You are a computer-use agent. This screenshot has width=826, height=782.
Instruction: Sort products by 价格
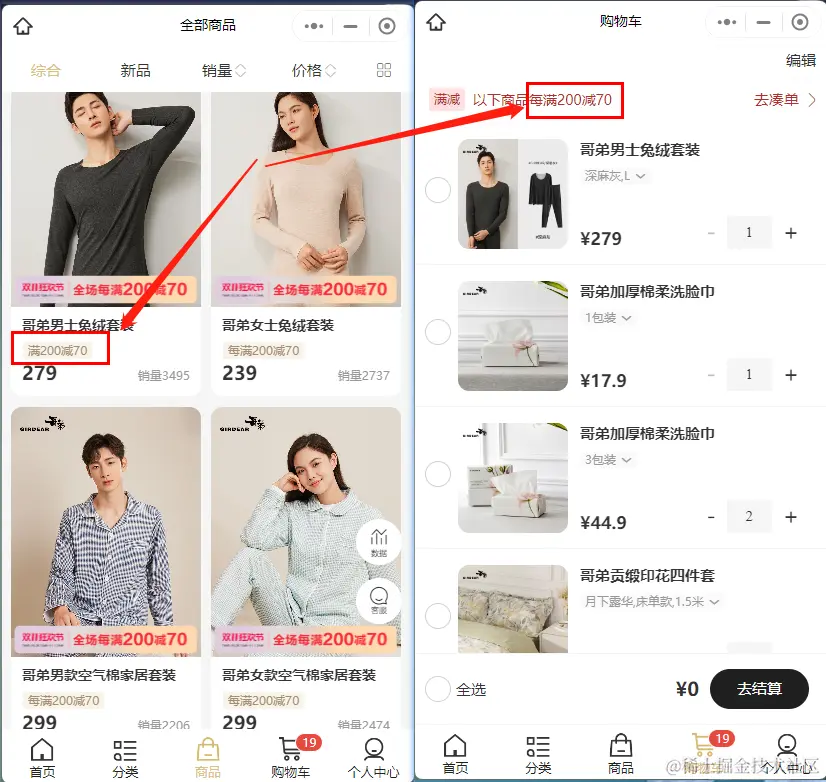313,70
